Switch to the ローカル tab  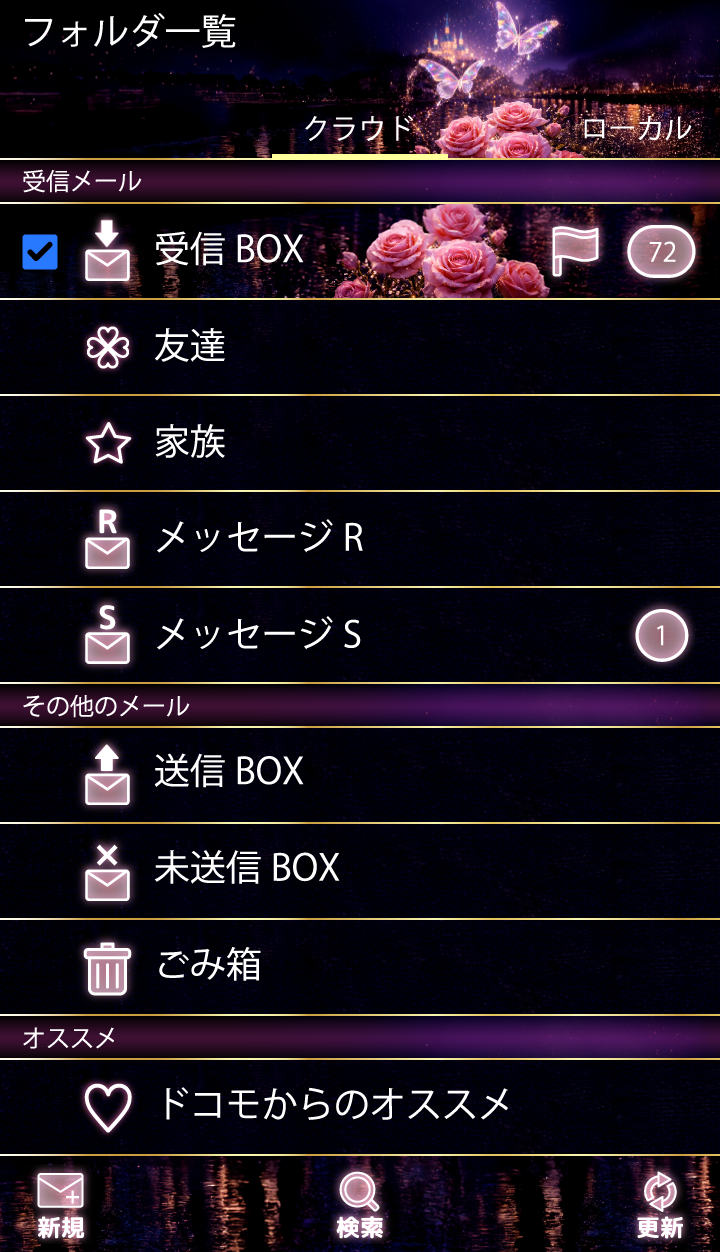click(636, 128)
